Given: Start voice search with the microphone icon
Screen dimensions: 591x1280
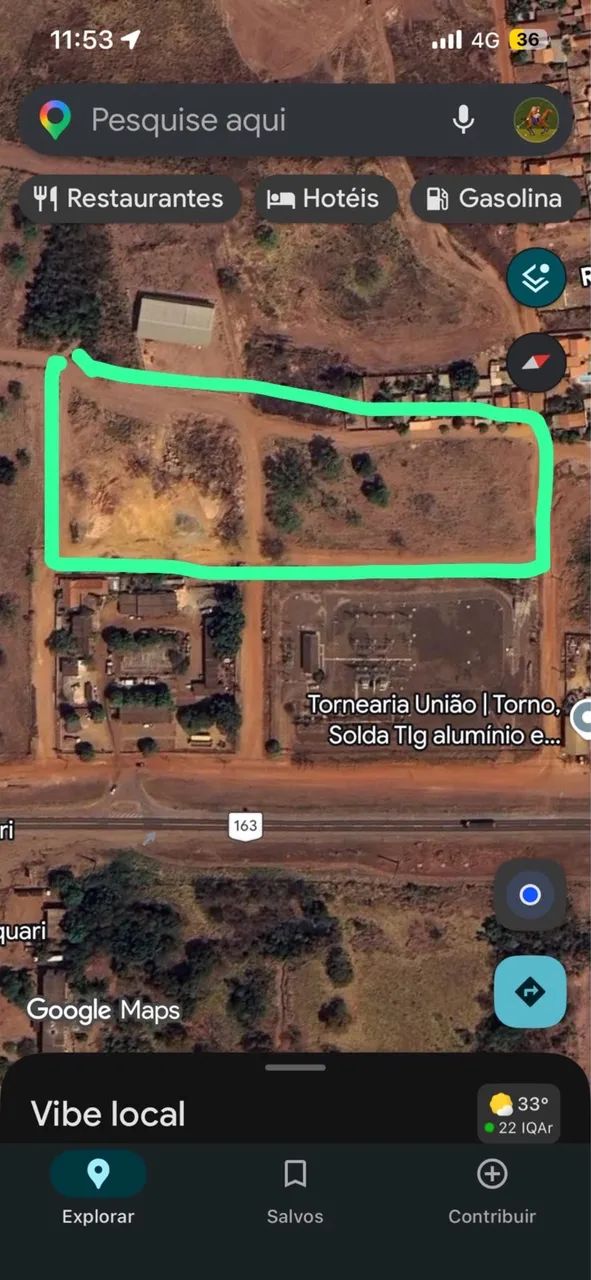Looking at the screenshot, I should pyautogui.click(x=463, y=120).
